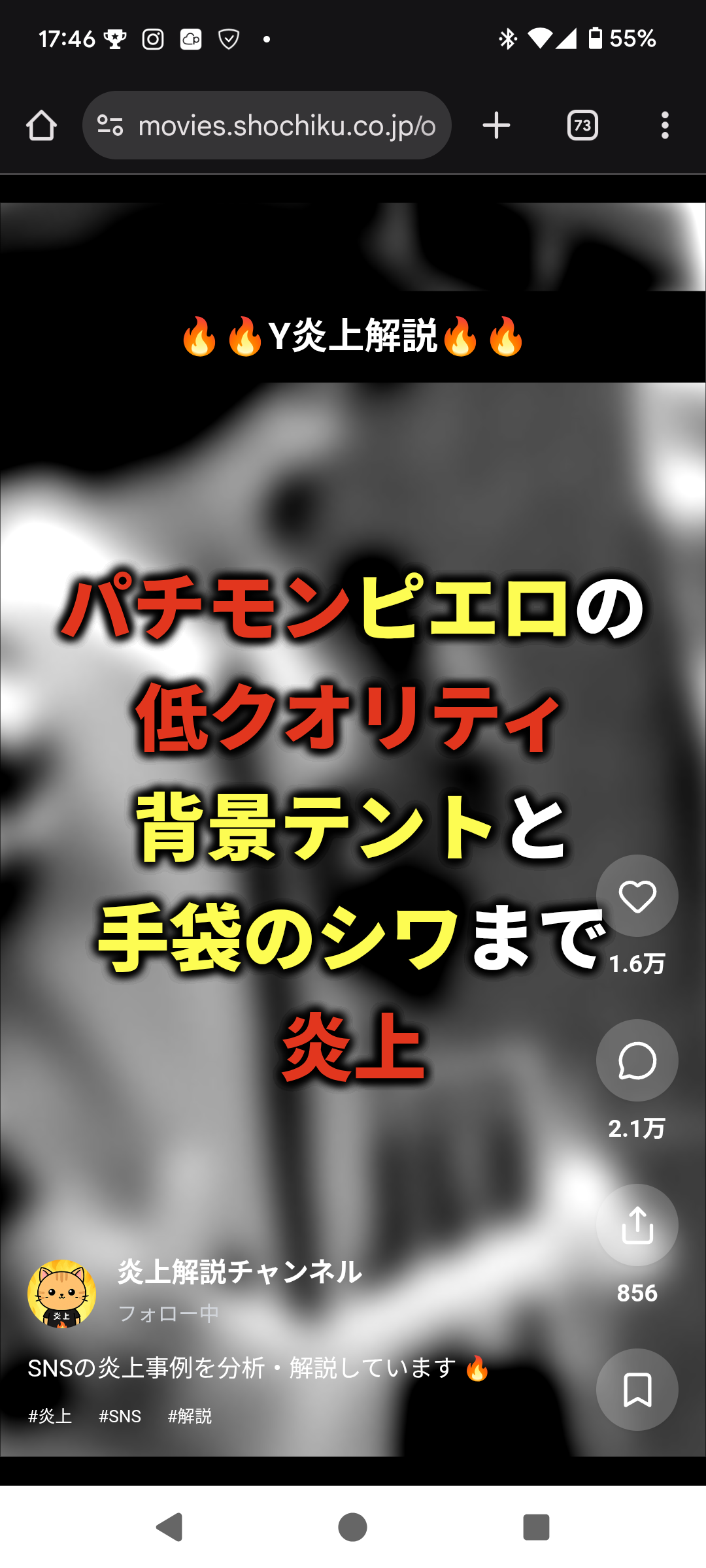Viewport: 706px width, 1568px height.
Task: Open the browser overflow menu
Action: [x=665, y=125]
